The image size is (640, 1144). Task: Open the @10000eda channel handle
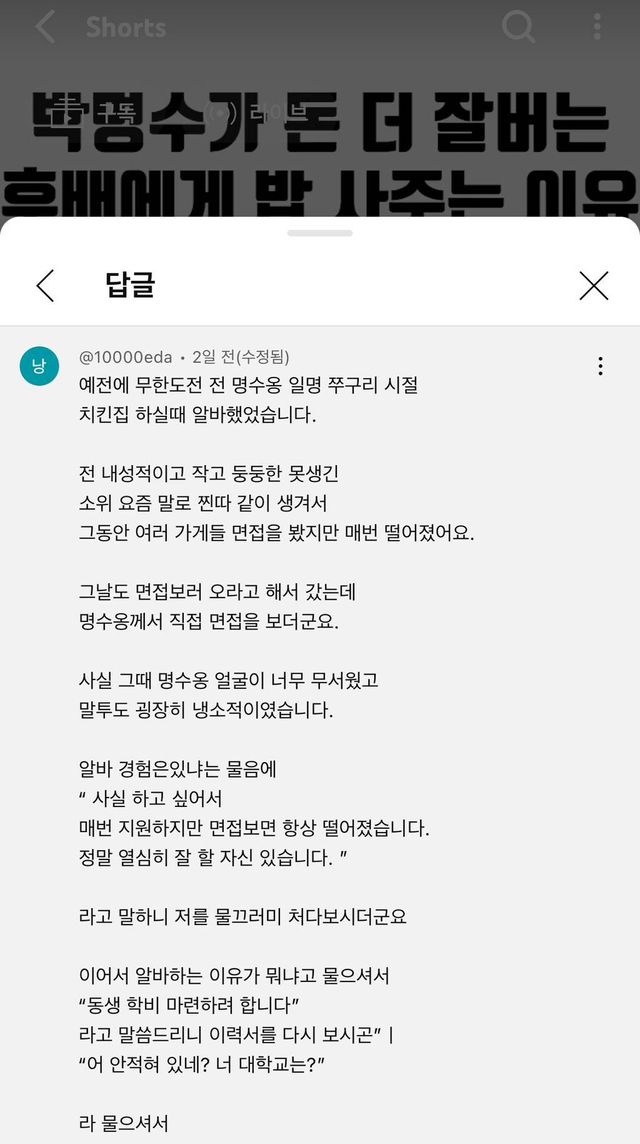125,357
